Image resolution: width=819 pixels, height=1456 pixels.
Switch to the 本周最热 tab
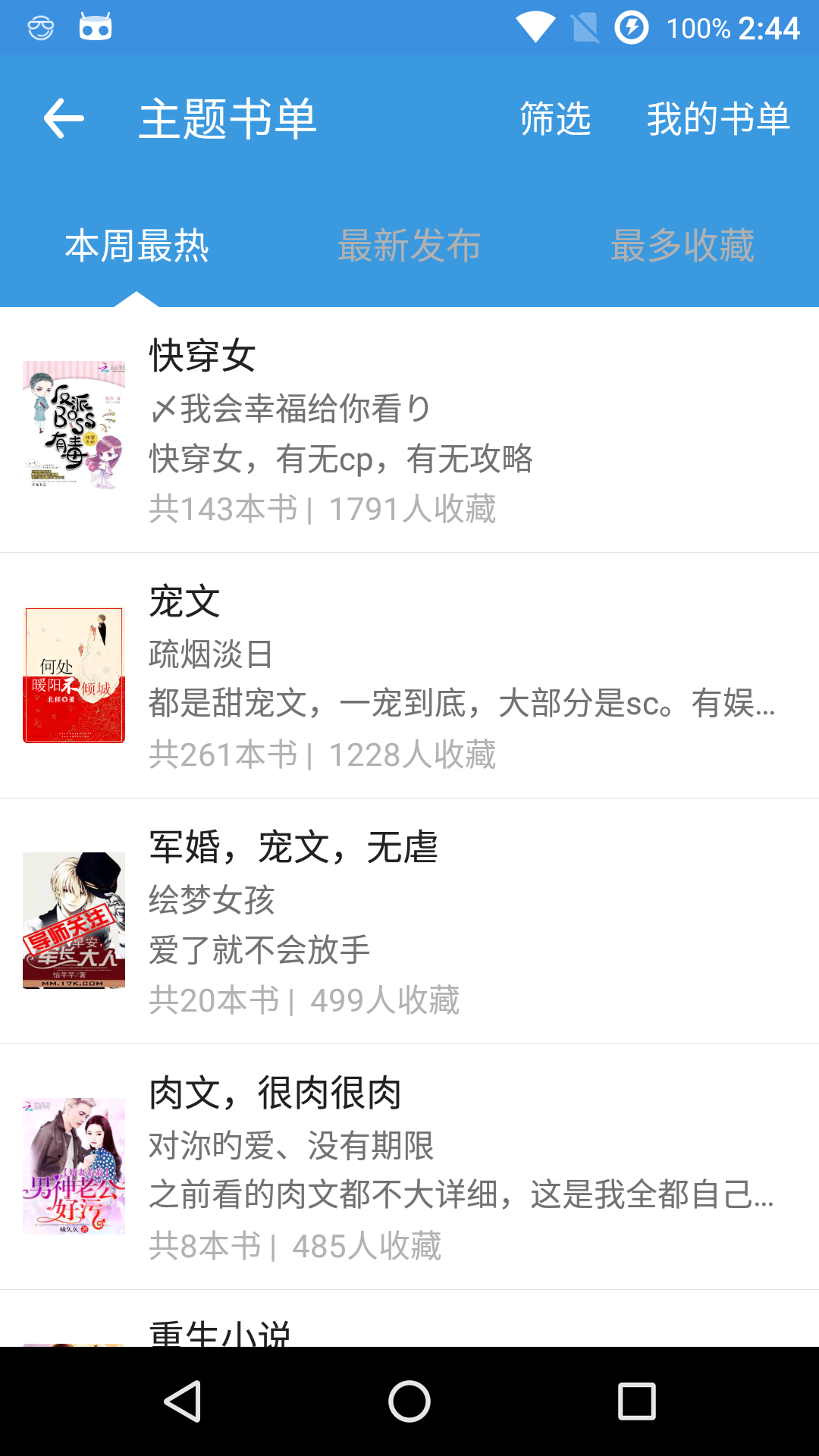click(136, 246)
